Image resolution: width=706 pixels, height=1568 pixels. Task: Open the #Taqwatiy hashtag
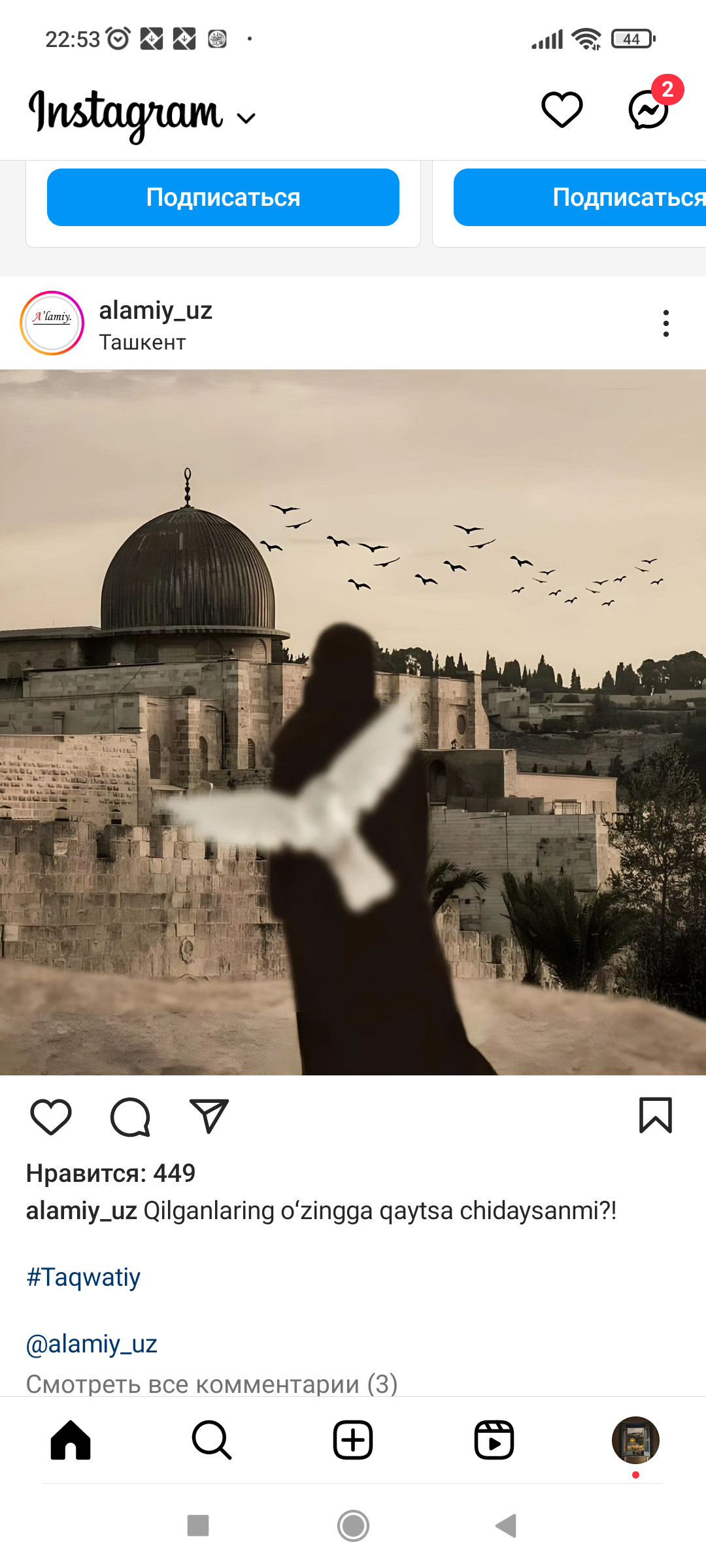coord(84,1277)
